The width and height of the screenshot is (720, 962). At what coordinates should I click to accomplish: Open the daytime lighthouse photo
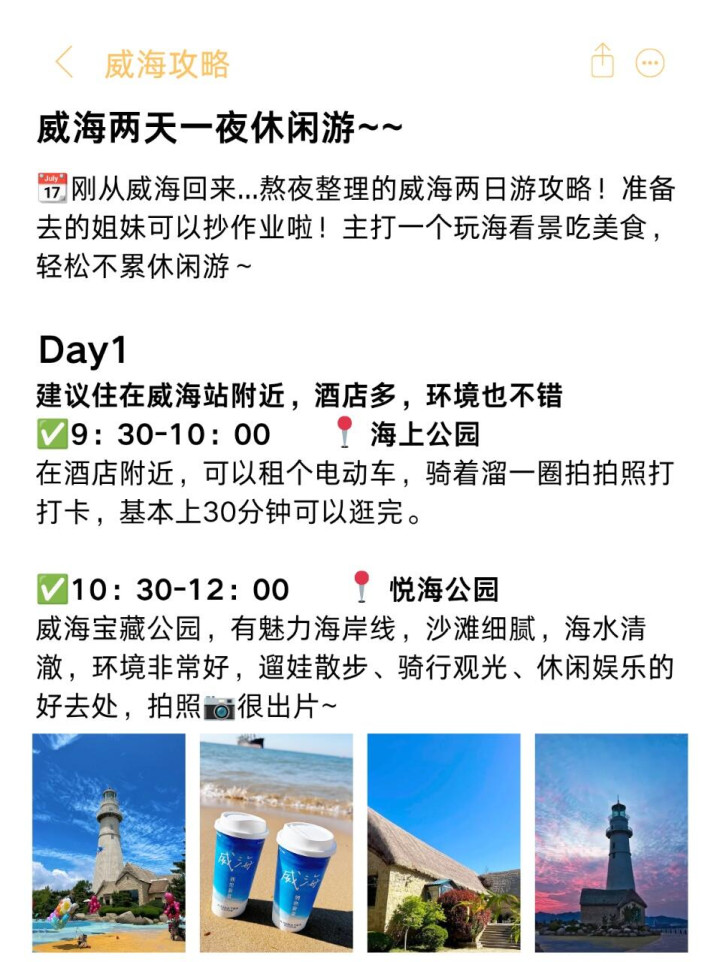109,843
